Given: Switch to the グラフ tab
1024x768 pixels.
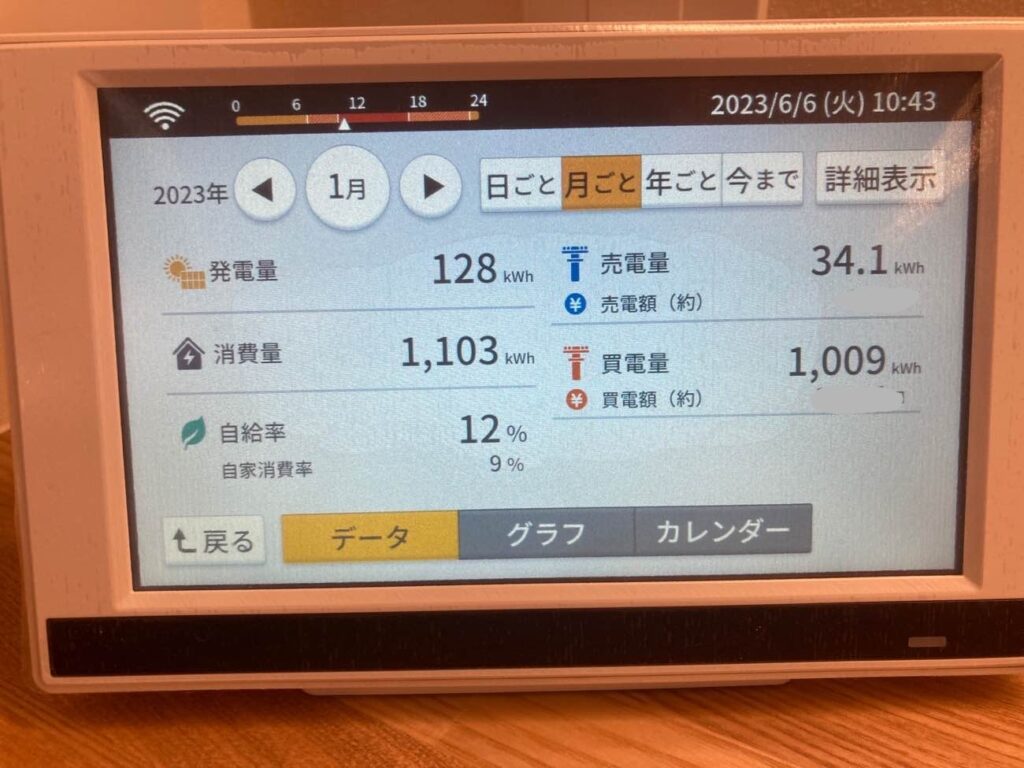Looking at the screenshot, I should [546, 533].
